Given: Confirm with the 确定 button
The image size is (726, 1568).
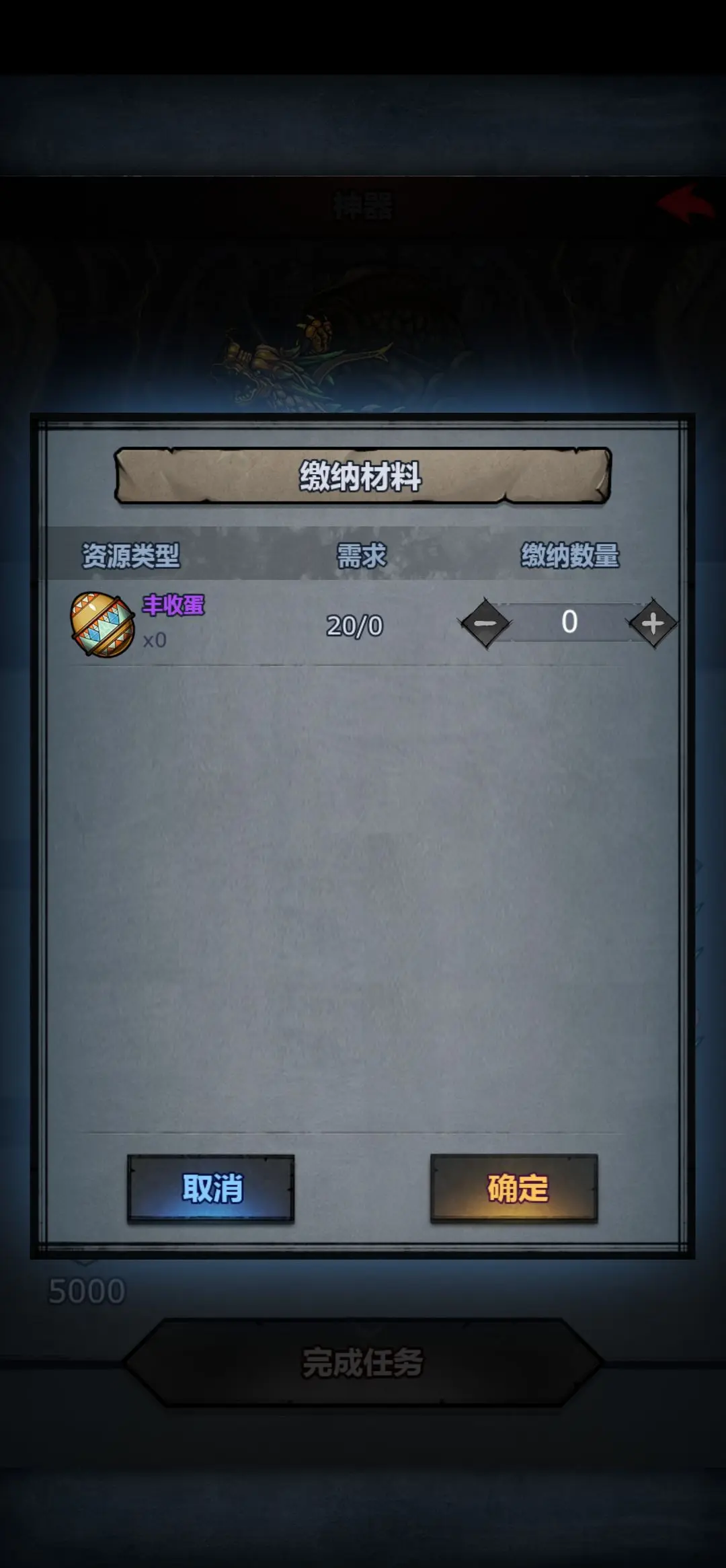Looking at the screenshot, I should [x=514, y=1188].
